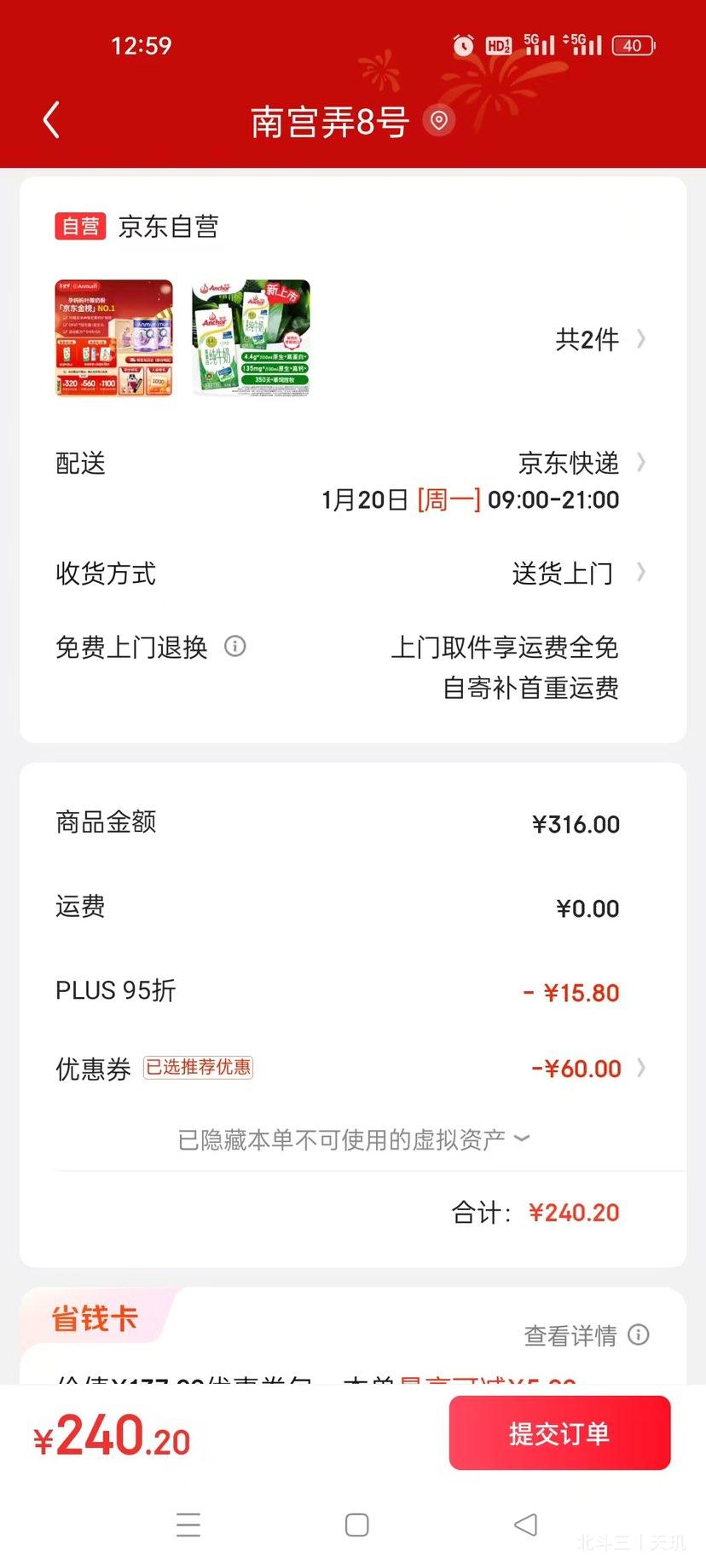Open the Anmum milk powder product image
The image size is (706, 1568).
point(113,338)
